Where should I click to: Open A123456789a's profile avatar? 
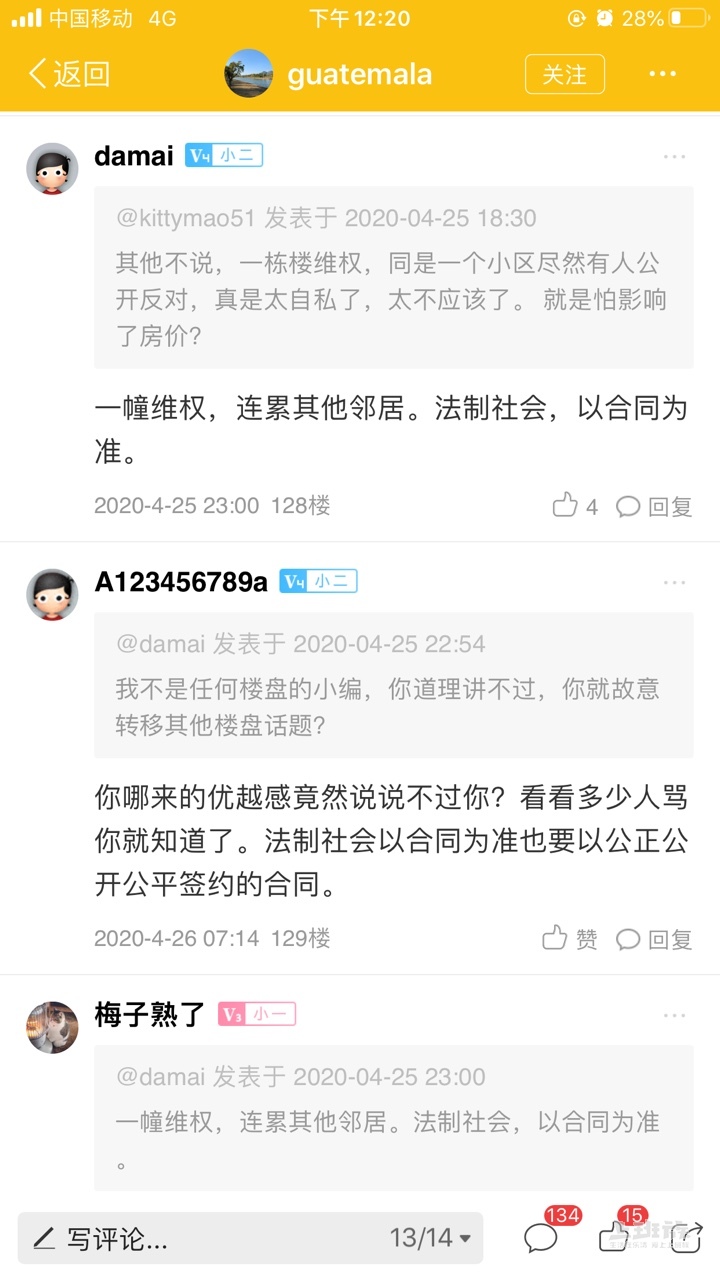[x=52, y=594]
